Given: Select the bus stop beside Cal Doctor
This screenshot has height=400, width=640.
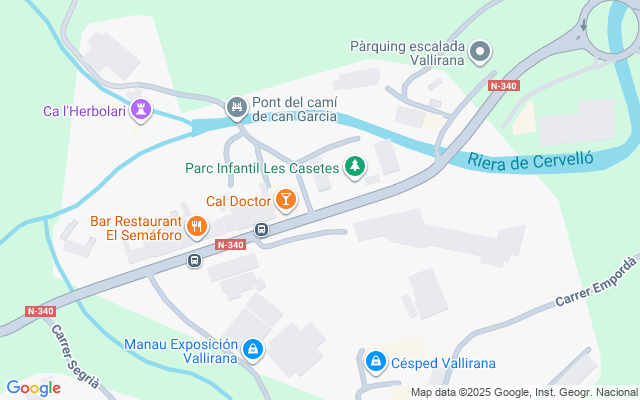Looking at the screenshot, I should 261,229.
